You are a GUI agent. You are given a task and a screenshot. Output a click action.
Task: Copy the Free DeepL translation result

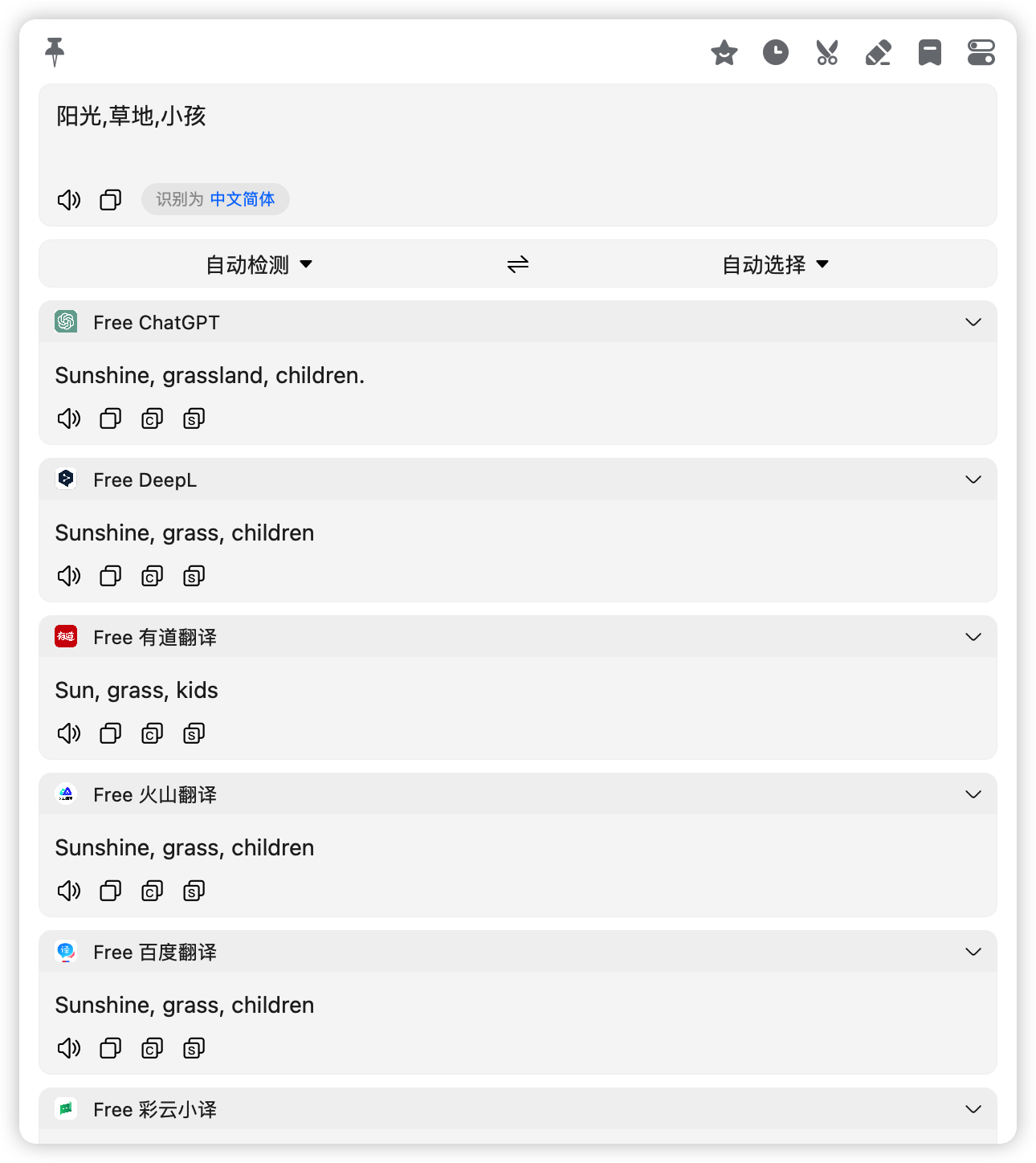(110, 576)
